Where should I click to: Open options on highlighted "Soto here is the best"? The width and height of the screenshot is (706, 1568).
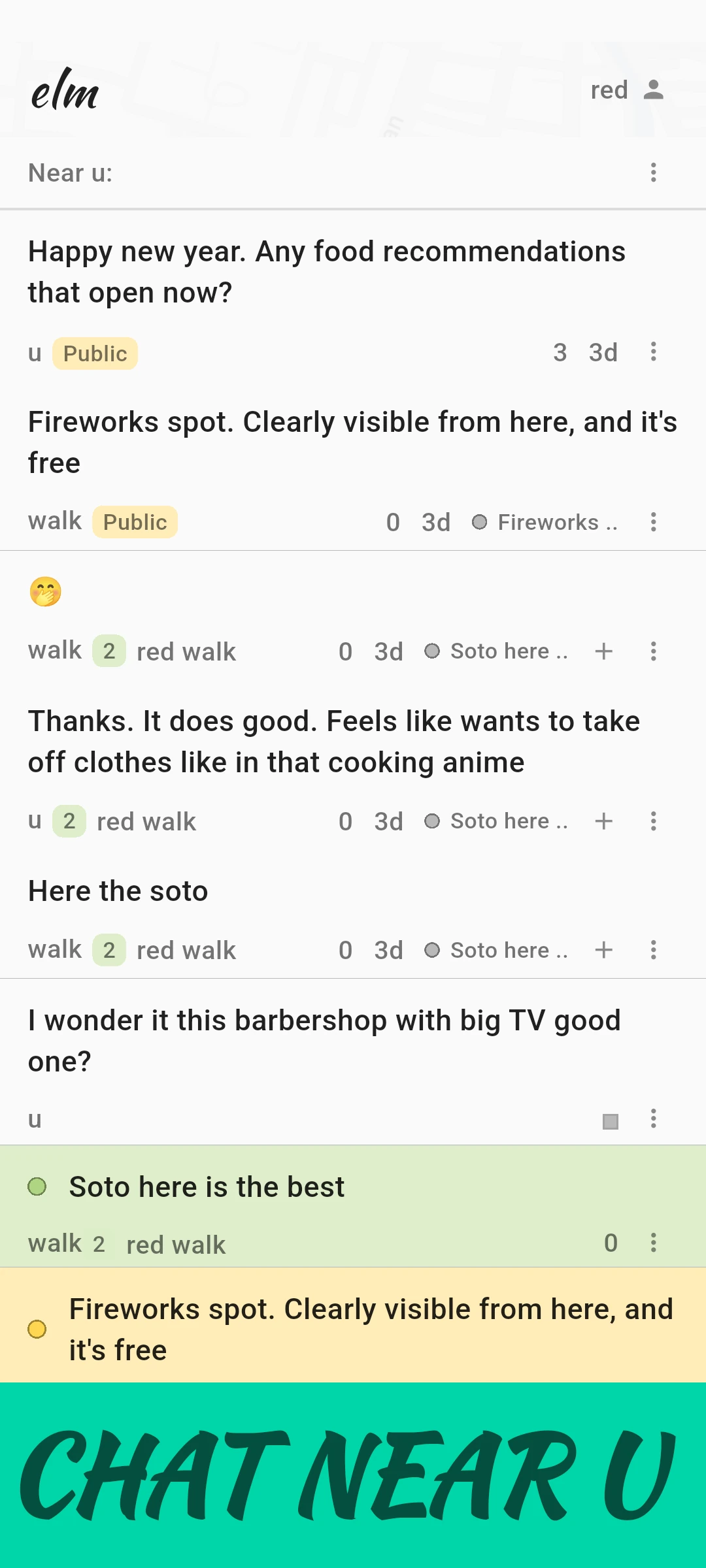point(653,1243)
